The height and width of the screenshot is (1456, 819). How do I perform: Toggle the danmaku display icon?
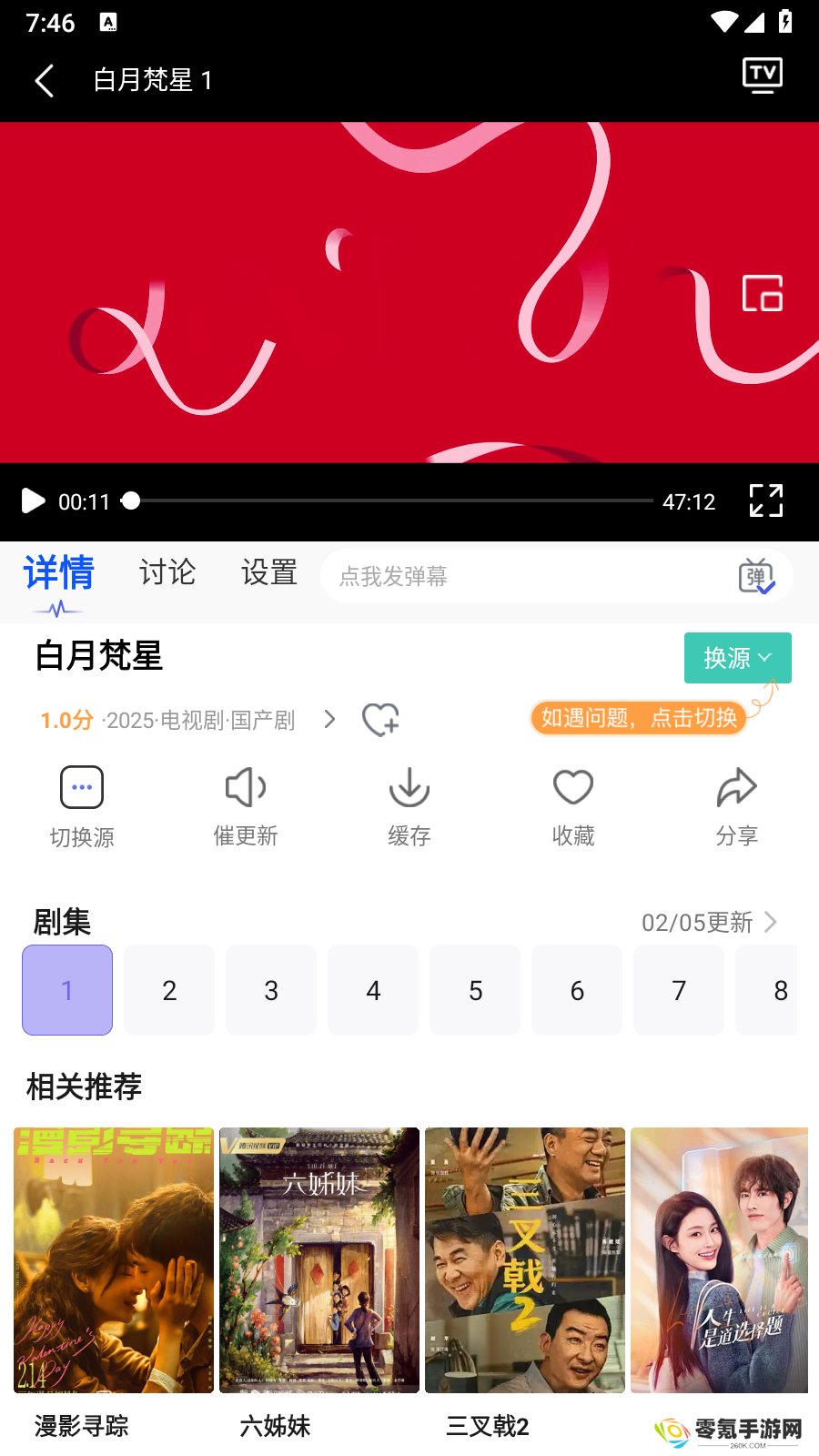(x=755, y=576)
